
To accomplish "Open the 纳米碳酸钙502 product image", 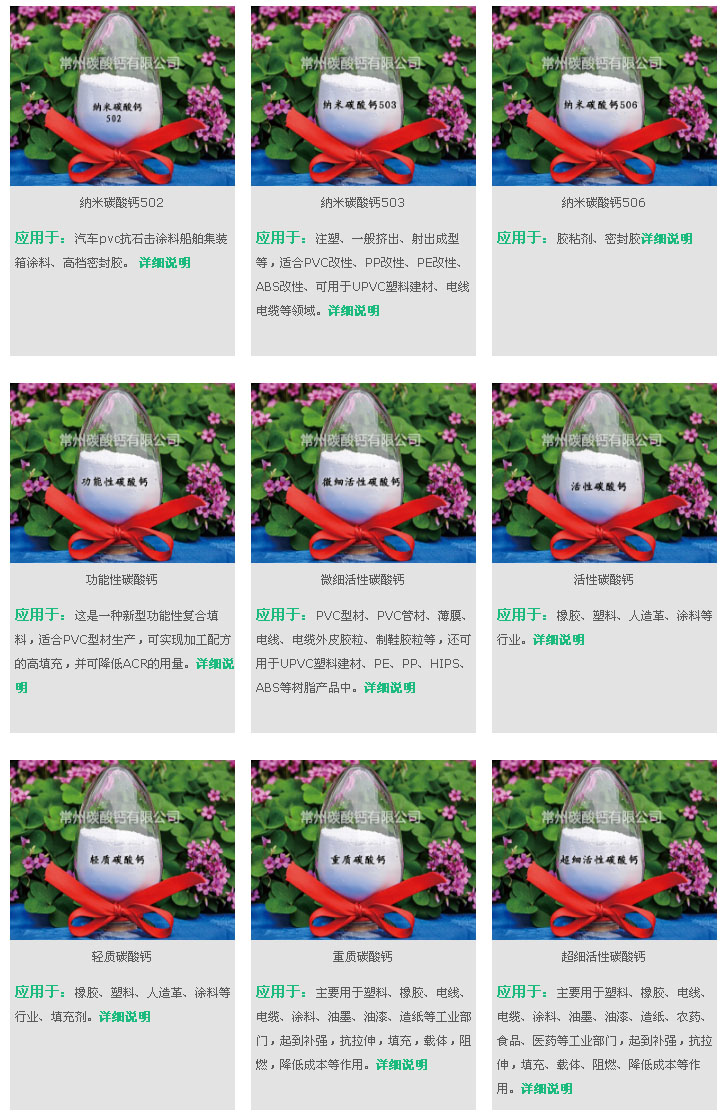I will (x=122, y=96).
